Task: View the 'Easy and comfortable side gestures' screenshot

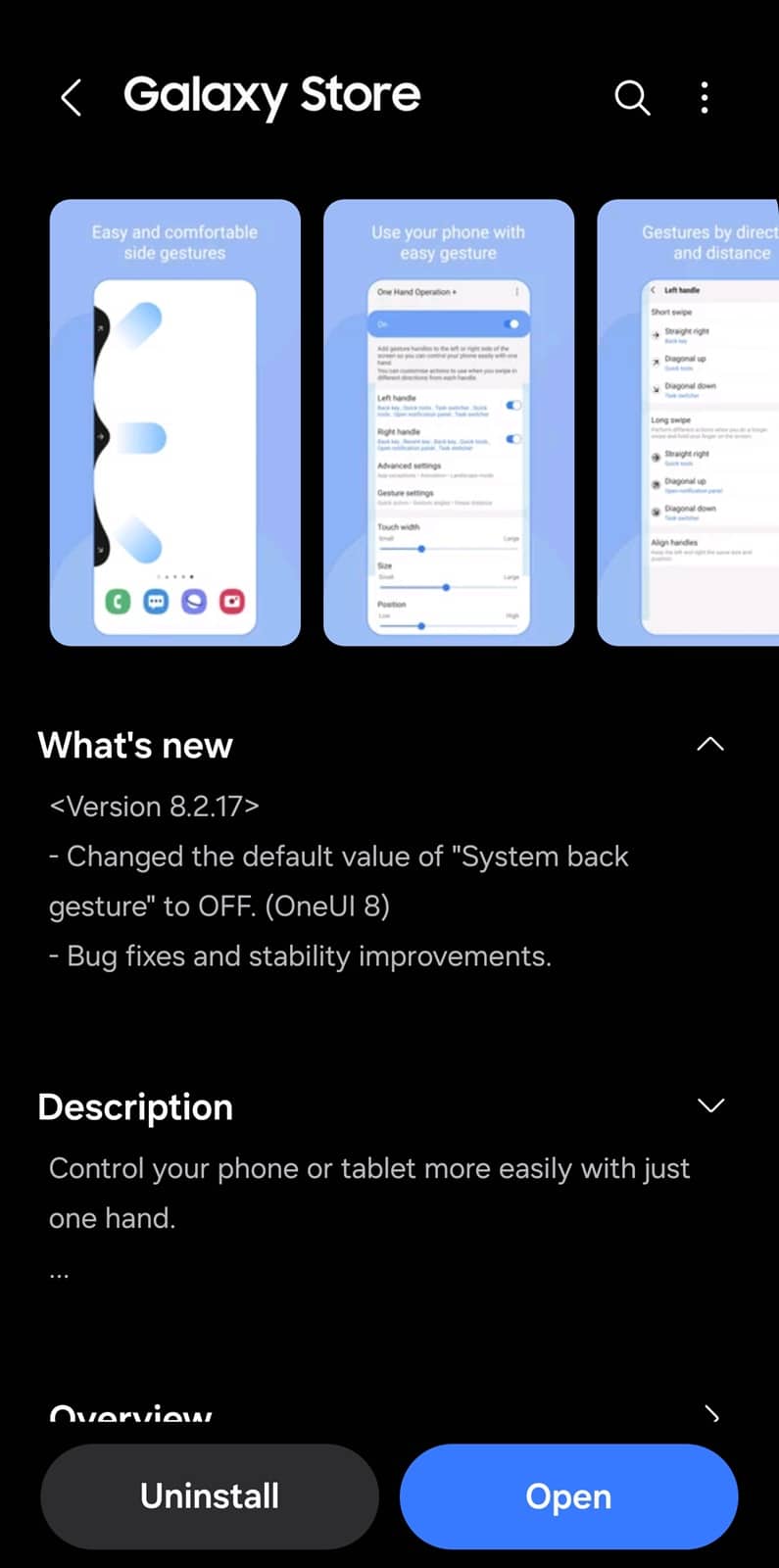Action: [175, 422]
